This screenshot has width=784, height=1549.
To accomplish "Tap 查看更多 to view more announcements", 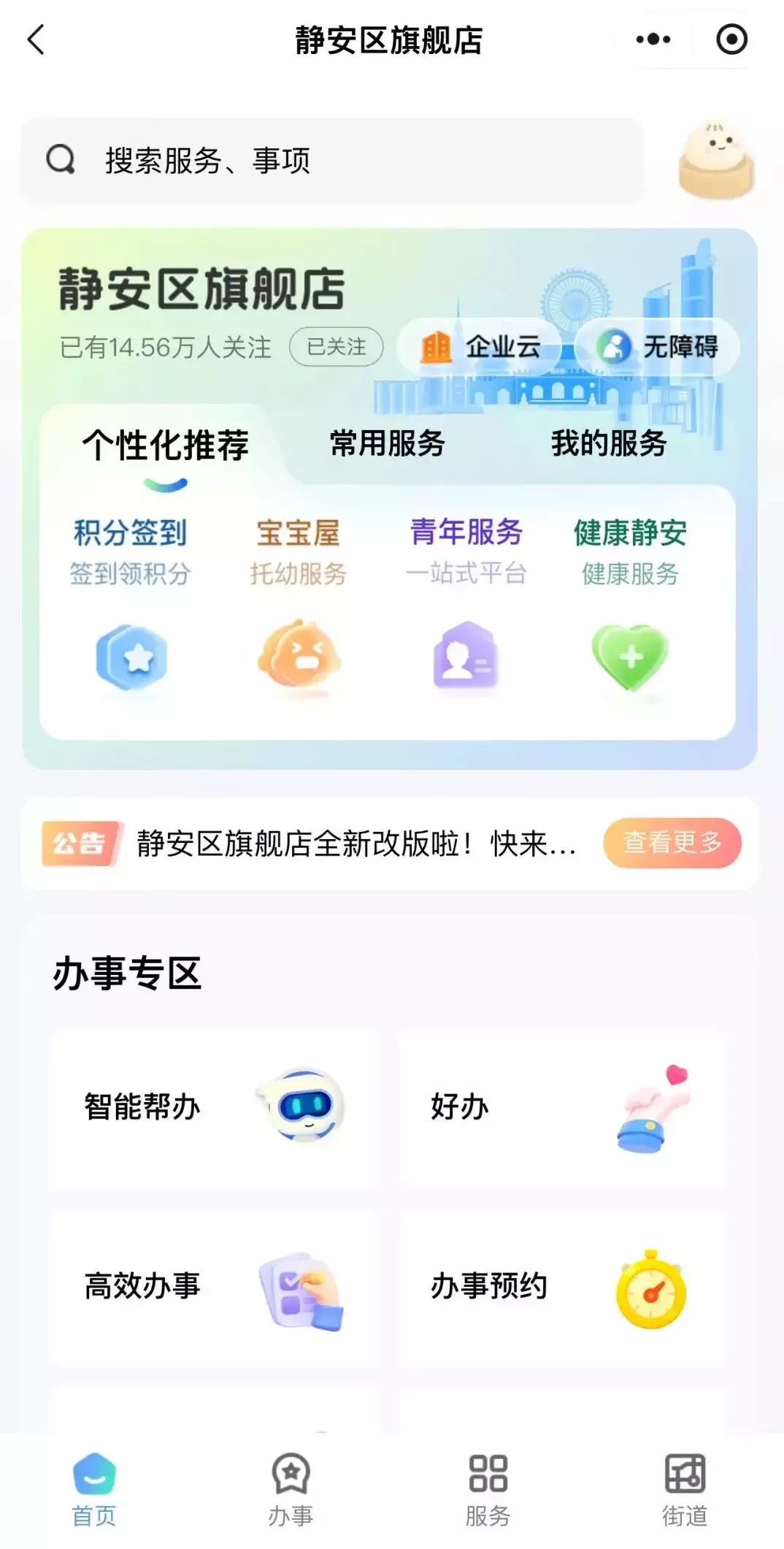I will (x=672, y=843).
